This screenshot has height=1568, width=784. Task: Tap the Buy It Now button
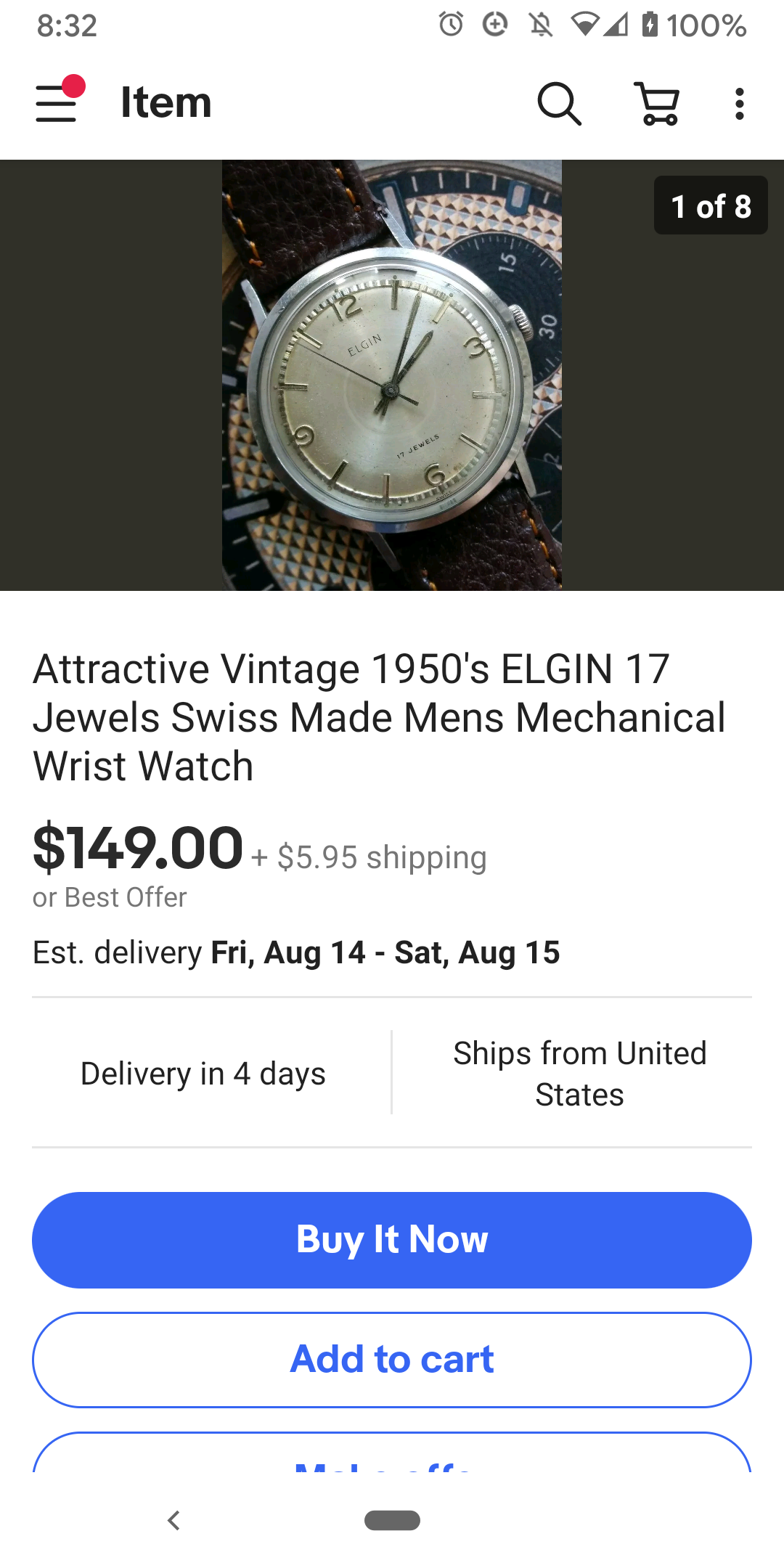pyautogui.click(x=392, y=1240)
